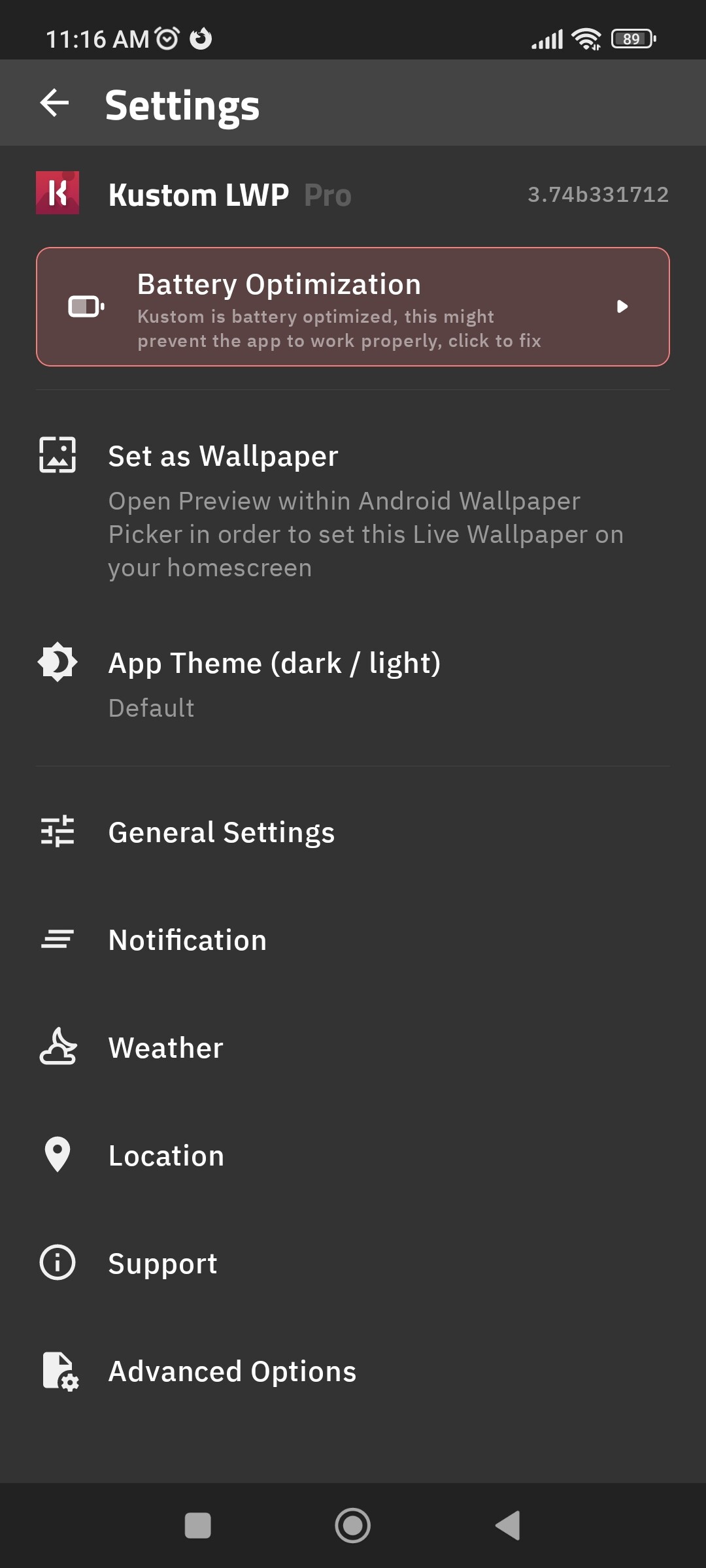Open General Settings
The height and width of the screenshot is (1568, 706).
point(353,832)
